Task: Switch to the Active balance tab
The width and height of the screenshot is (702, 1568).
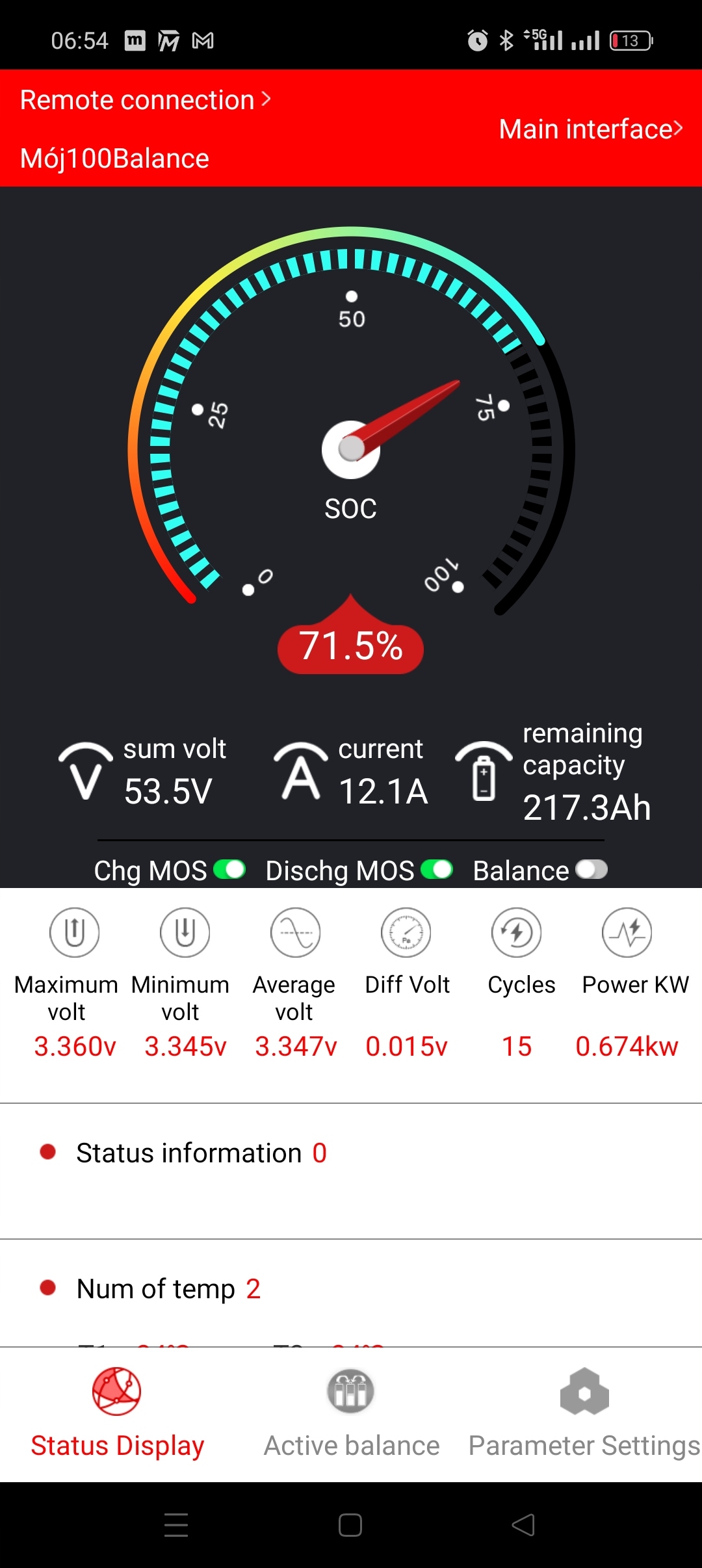Action: (x=351, y=1412)
